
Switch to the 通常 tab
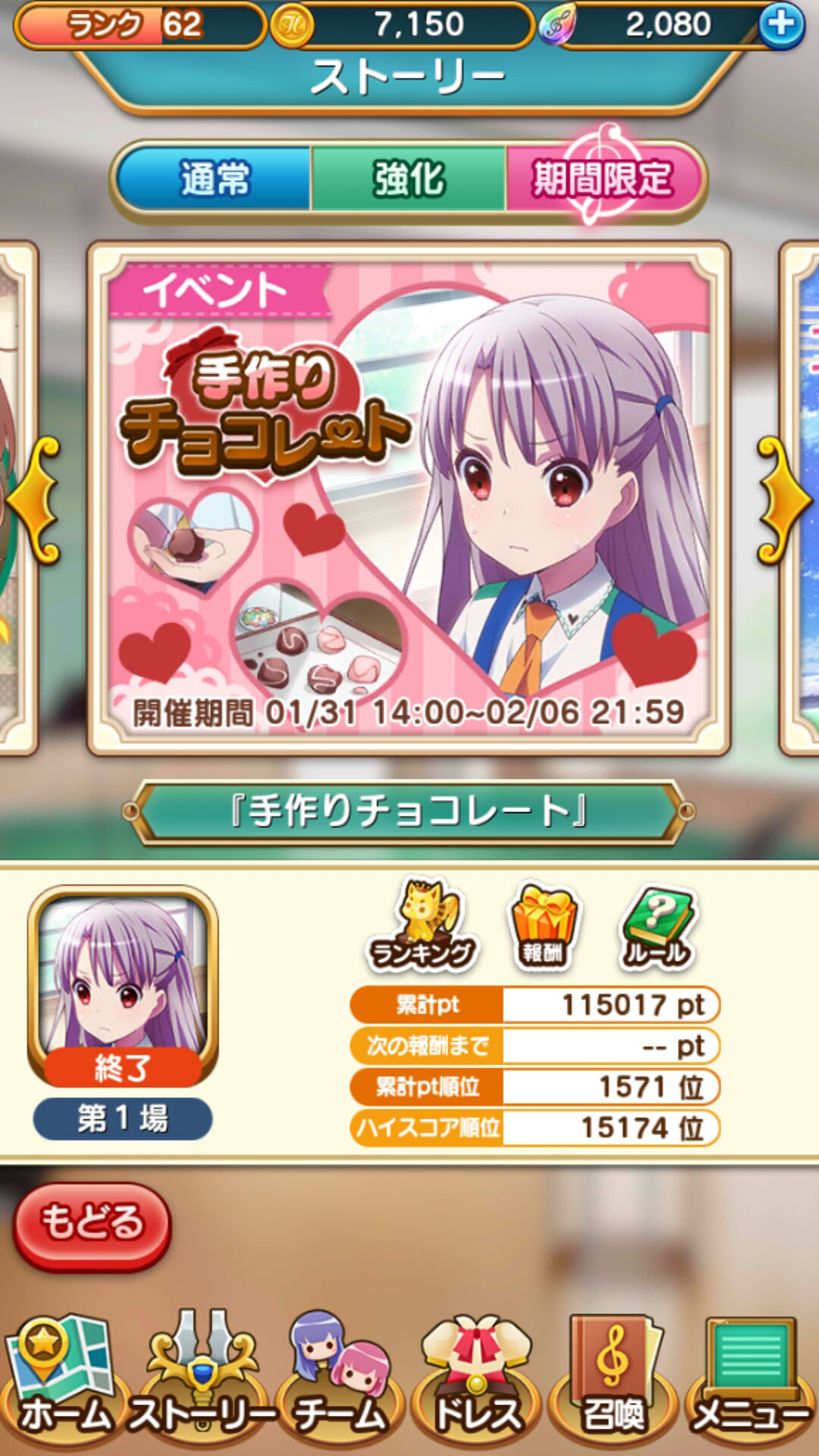[215, 179]
